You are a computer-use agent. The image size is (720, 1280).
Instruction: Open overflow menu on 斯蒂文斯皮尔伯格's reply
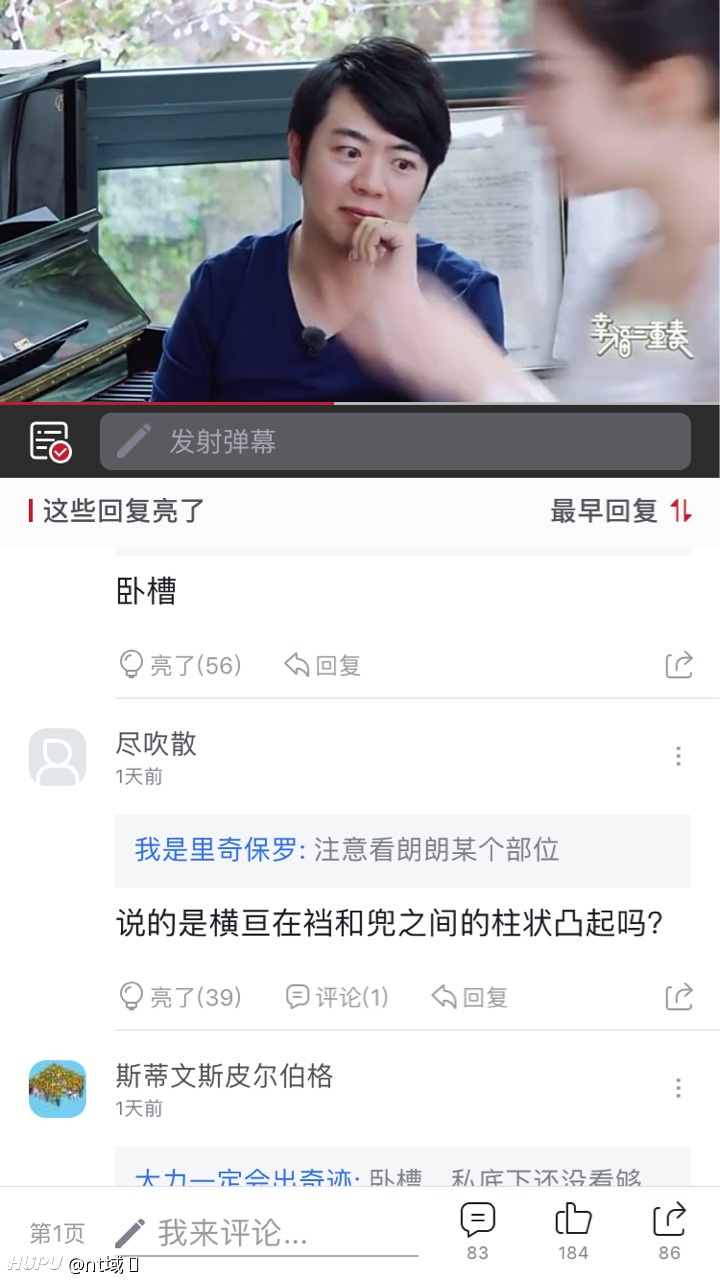(x=678, y=1088)
